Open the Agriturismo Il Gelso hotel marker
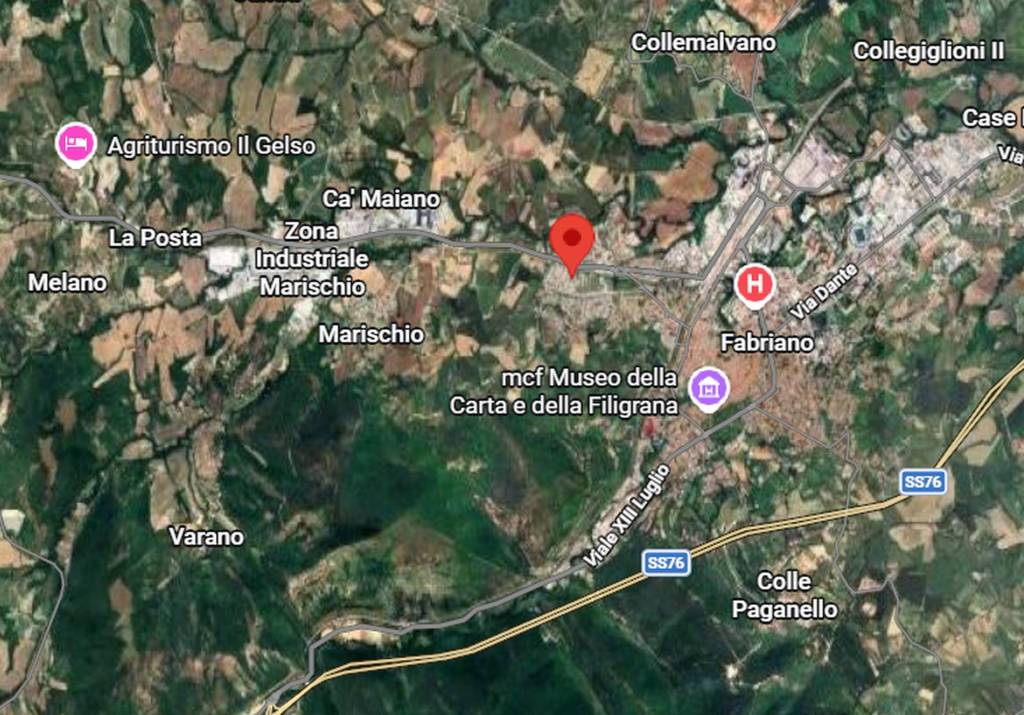 pyautogui.click(x=76, y=145)
